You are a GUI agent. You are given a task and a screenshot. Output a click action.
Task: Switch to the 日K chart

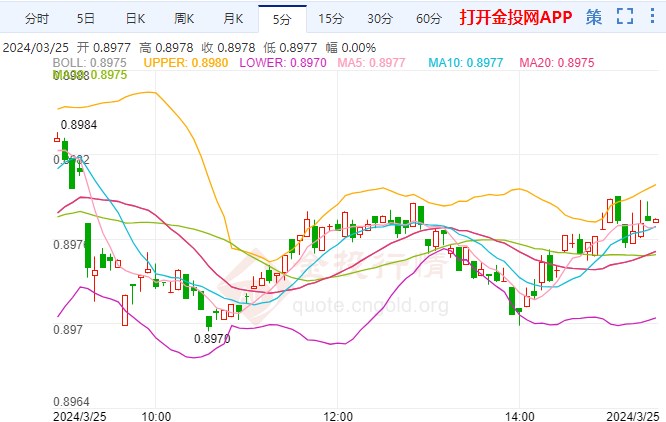tap(135, 18)
